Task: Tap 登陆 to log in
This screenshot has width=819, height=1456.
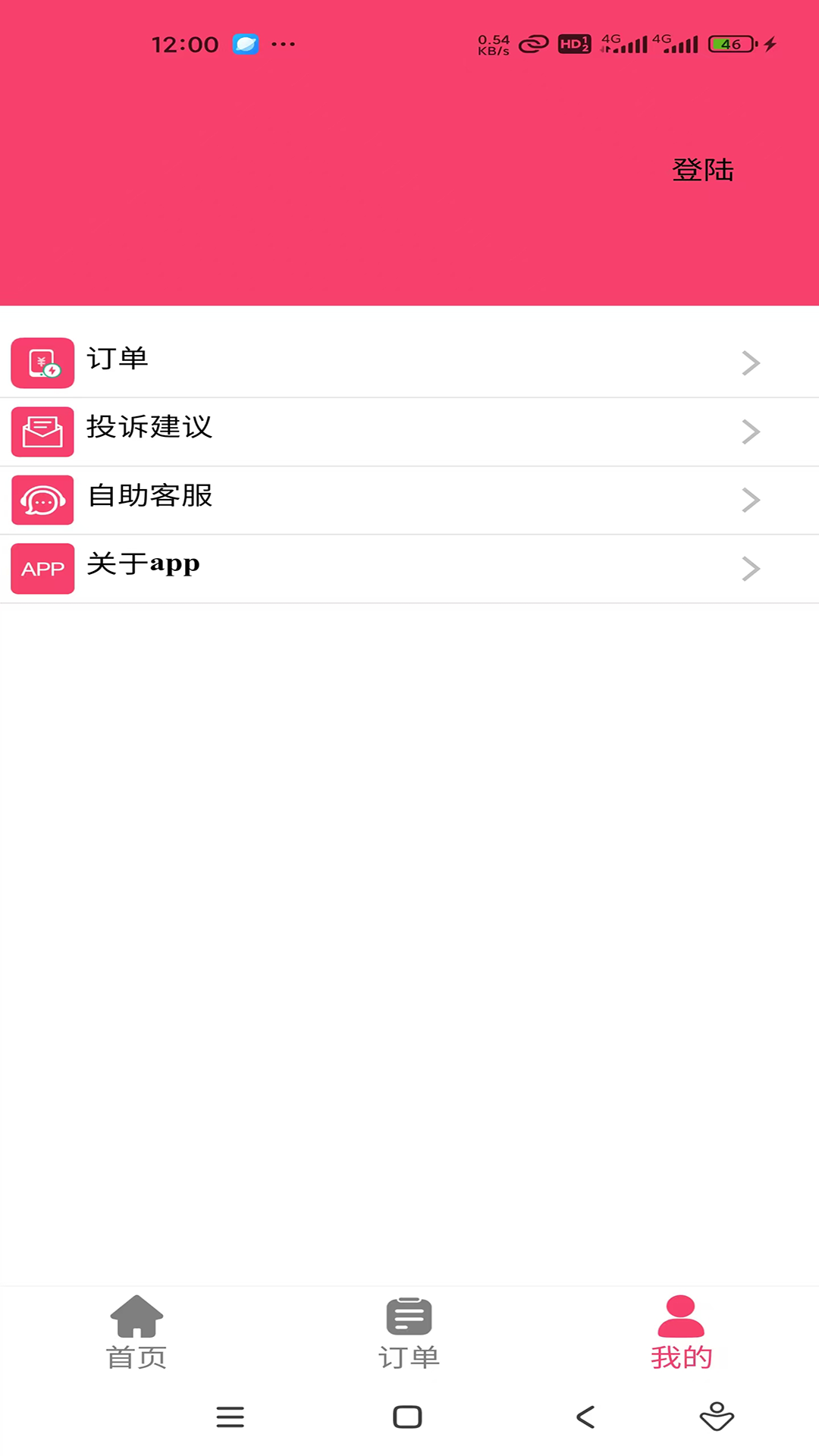Action: point(702,170)
